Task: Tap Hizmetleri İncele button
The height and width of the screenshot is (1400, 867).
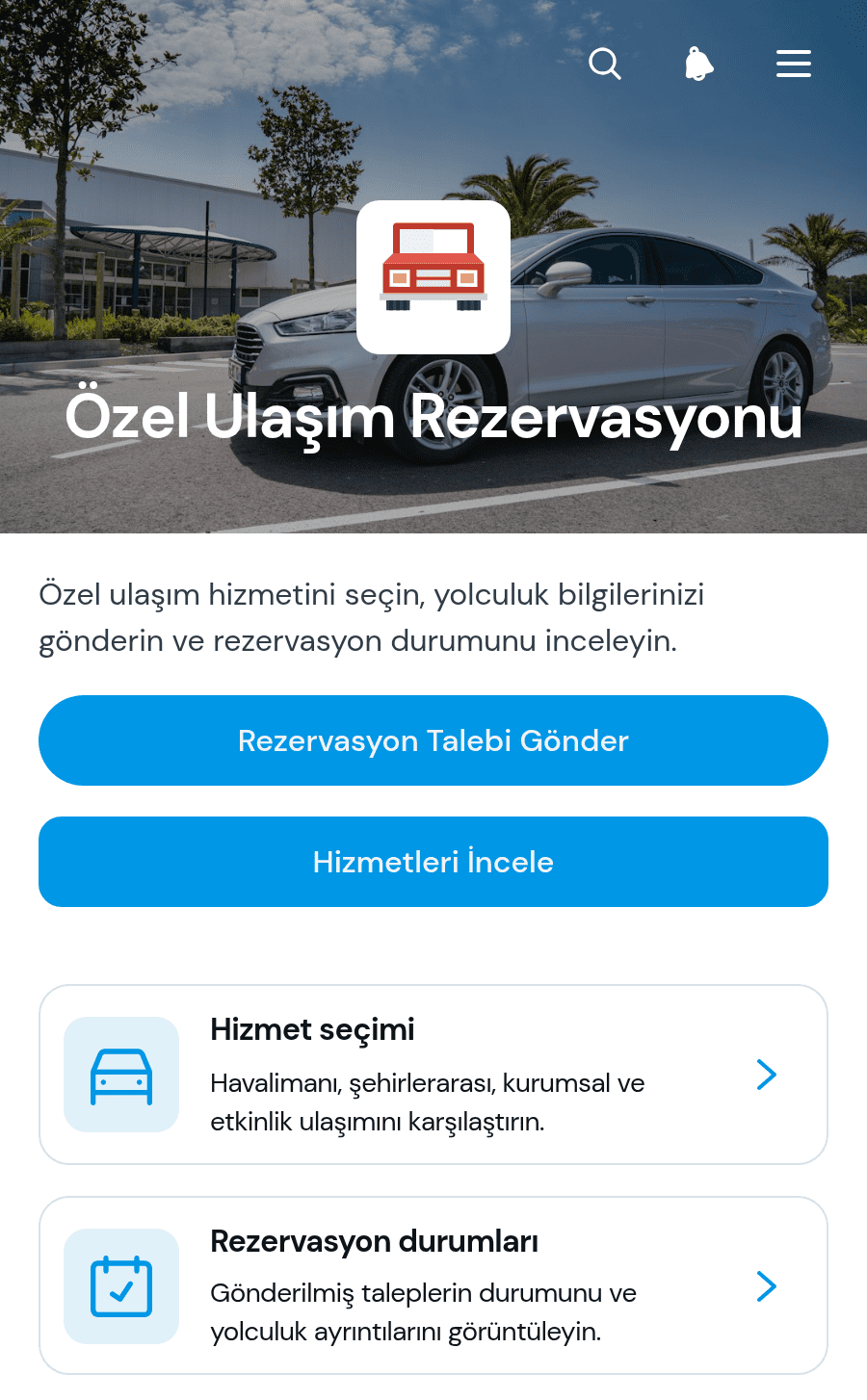Action: pos(433,862)
